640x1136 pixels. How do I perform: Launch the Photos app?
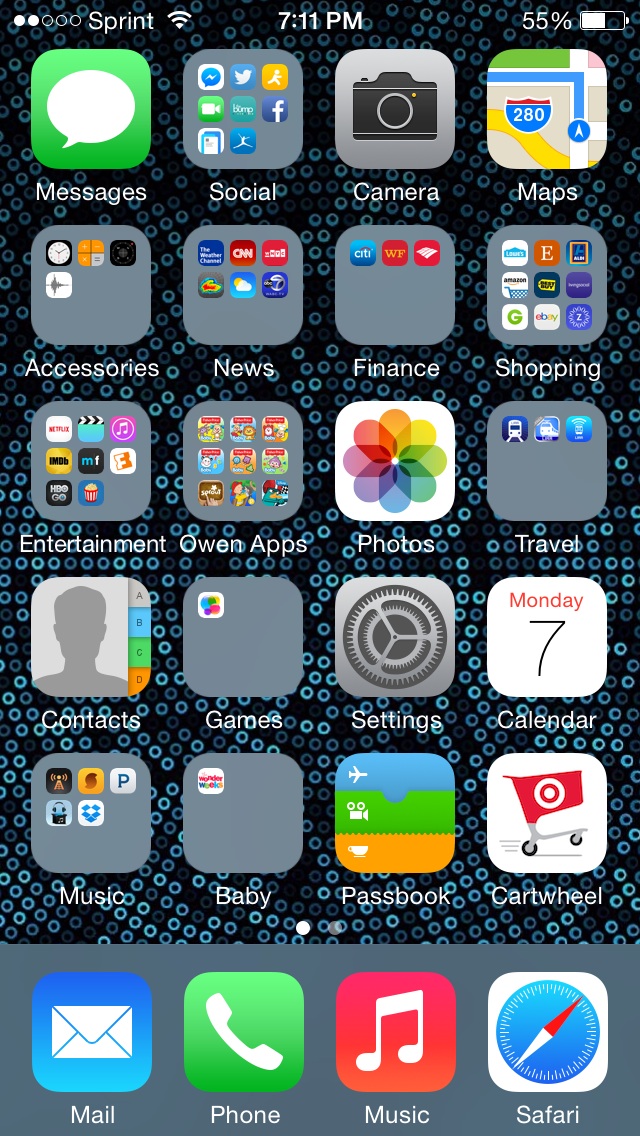(395, 461)
